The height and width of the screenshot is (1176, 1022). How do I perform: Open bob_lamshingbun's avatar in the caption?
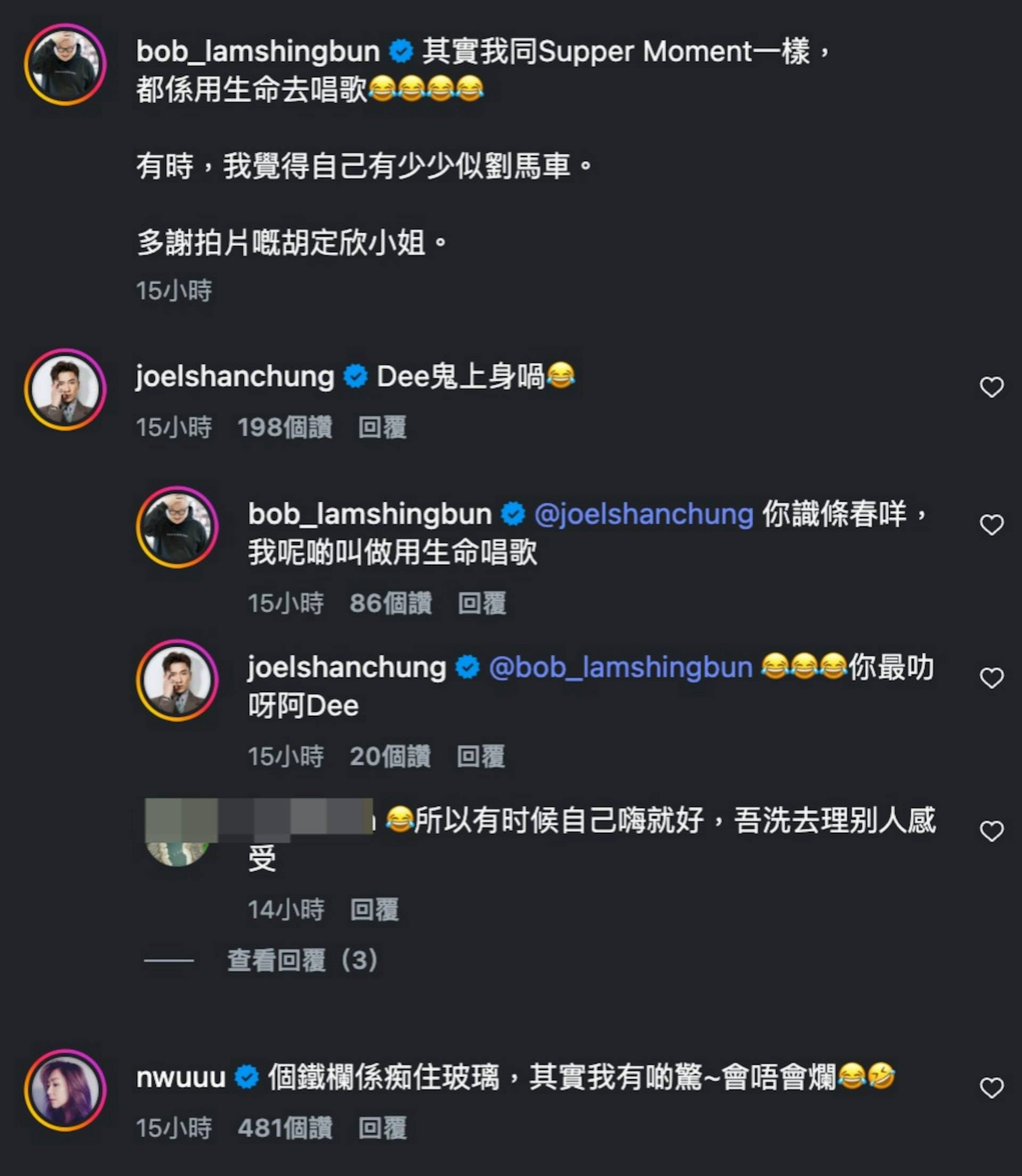coord(65,64)
